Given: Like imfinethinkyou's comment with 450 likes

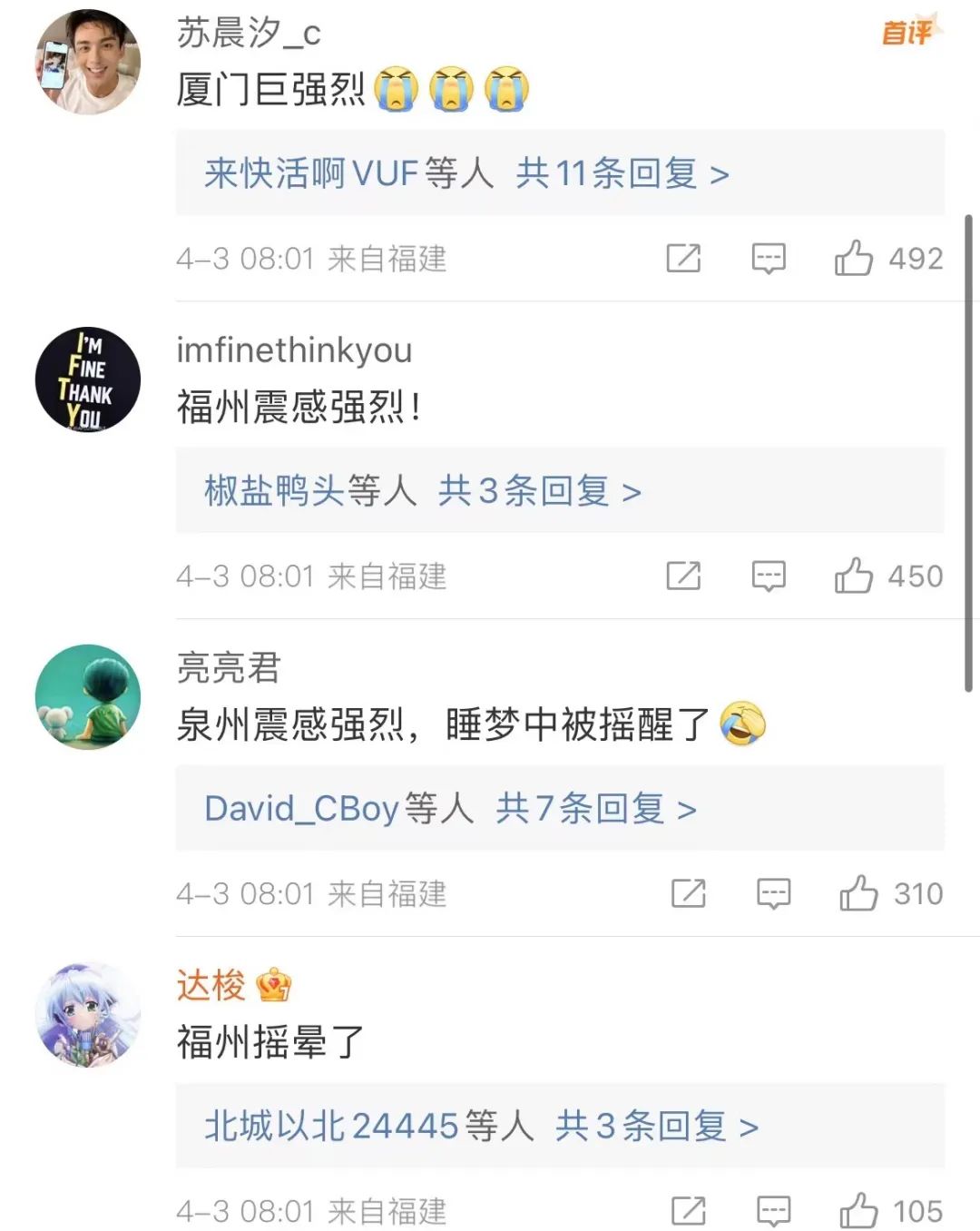Looking at the screenshot, I should (x=854, y=576).
